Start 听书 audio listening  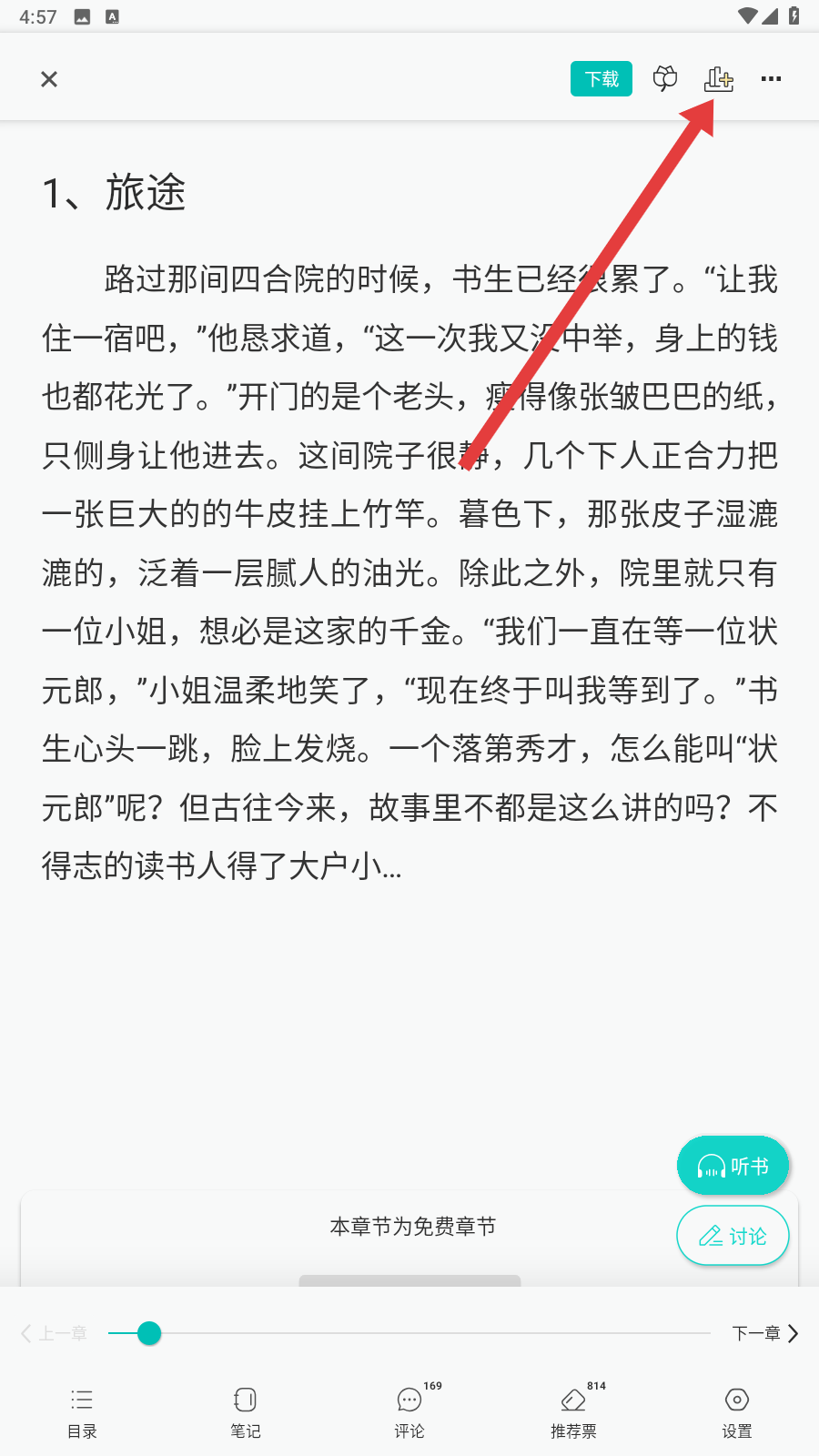[733, 1166]
